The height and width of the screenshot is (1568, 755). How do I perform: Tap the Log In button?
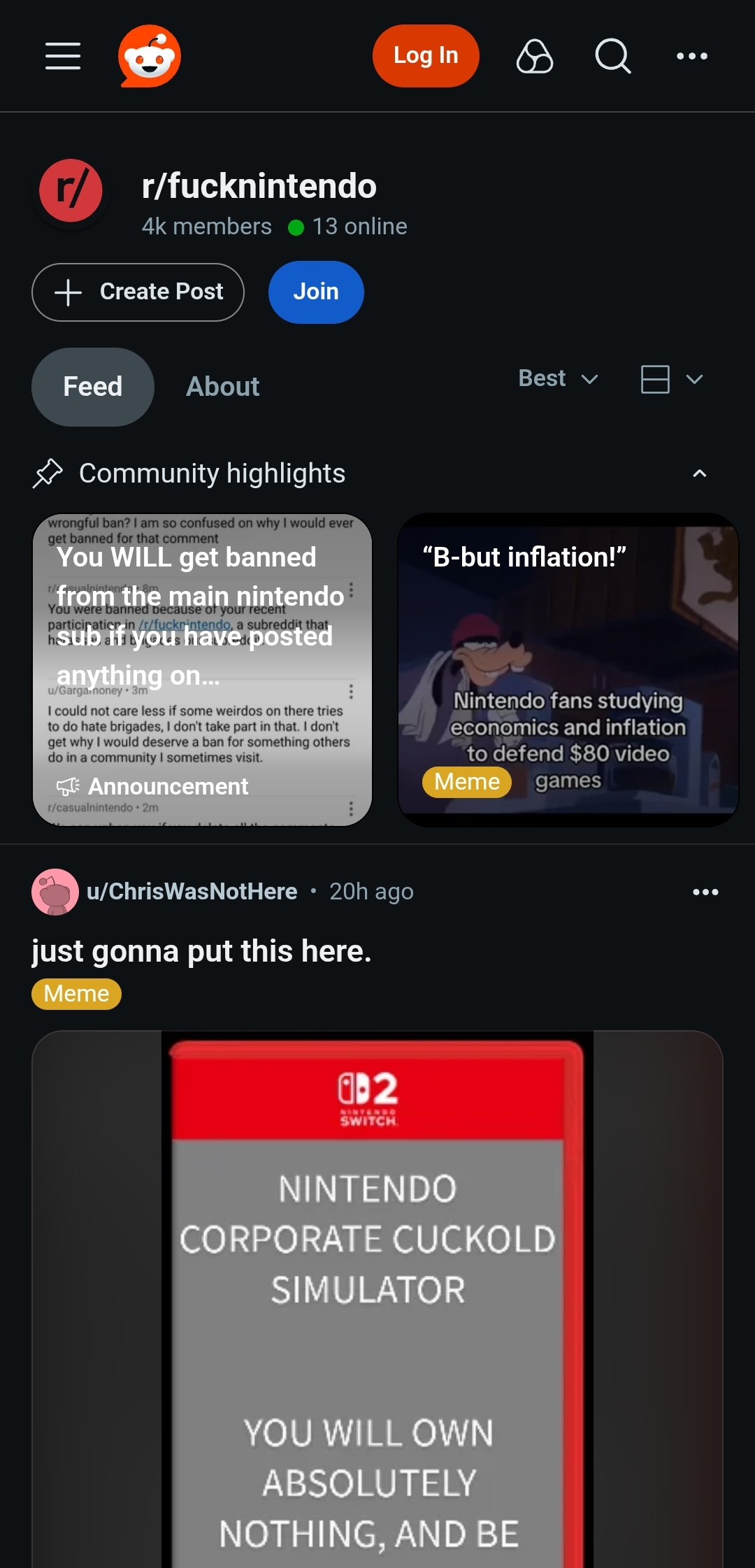coord(425,56)
